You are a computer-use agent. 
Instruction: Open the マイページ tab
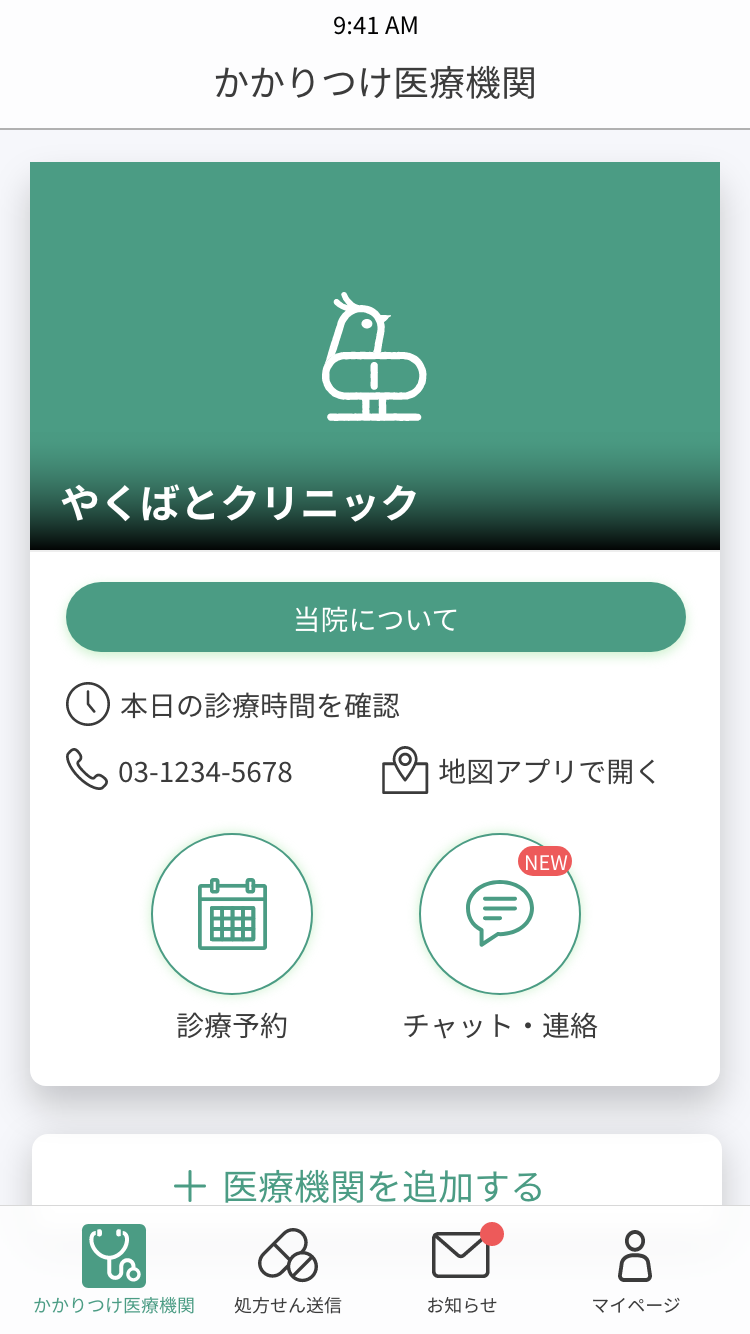(x=635, y=1270)
